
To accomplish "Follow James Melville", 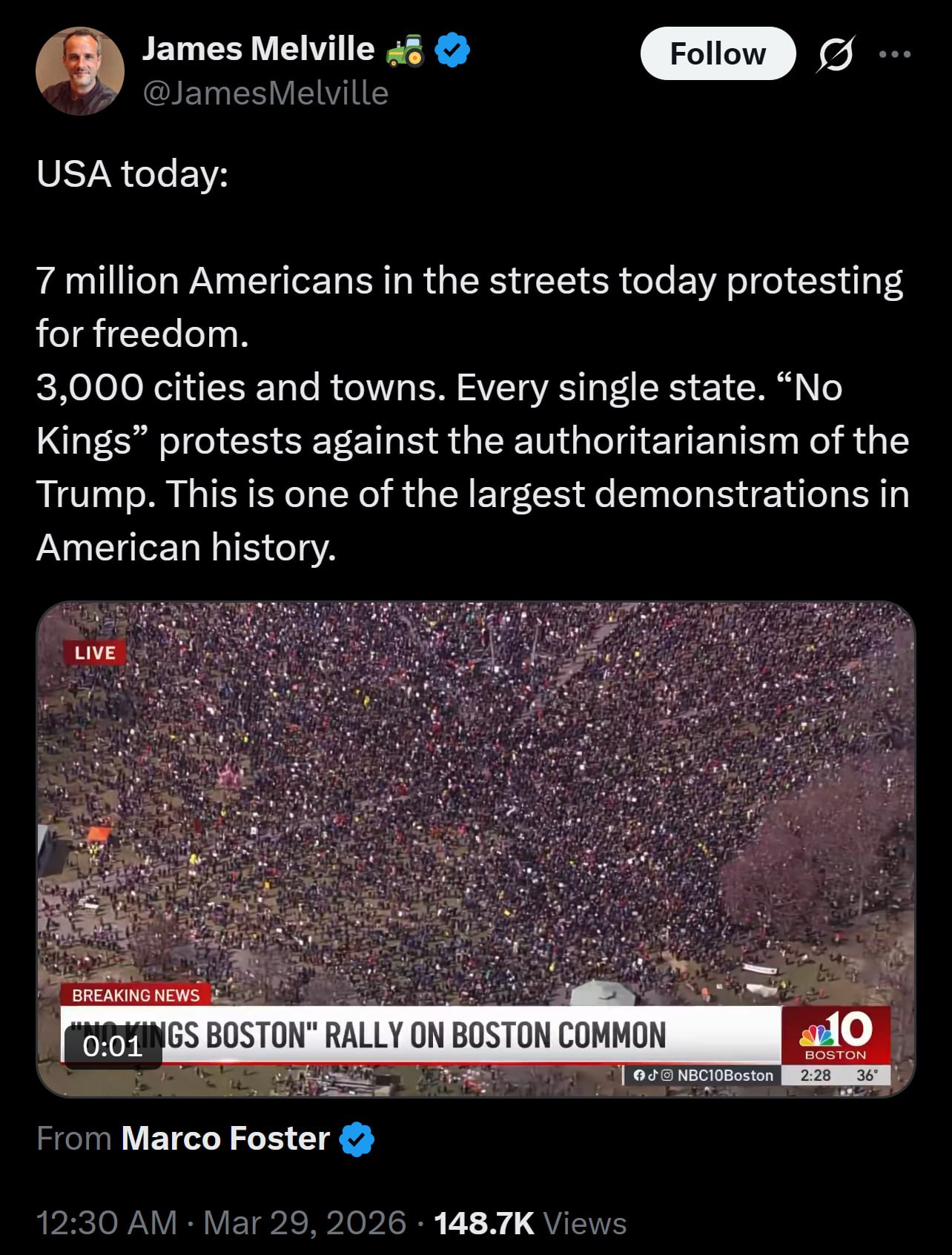I will click(x=717, y=54).
